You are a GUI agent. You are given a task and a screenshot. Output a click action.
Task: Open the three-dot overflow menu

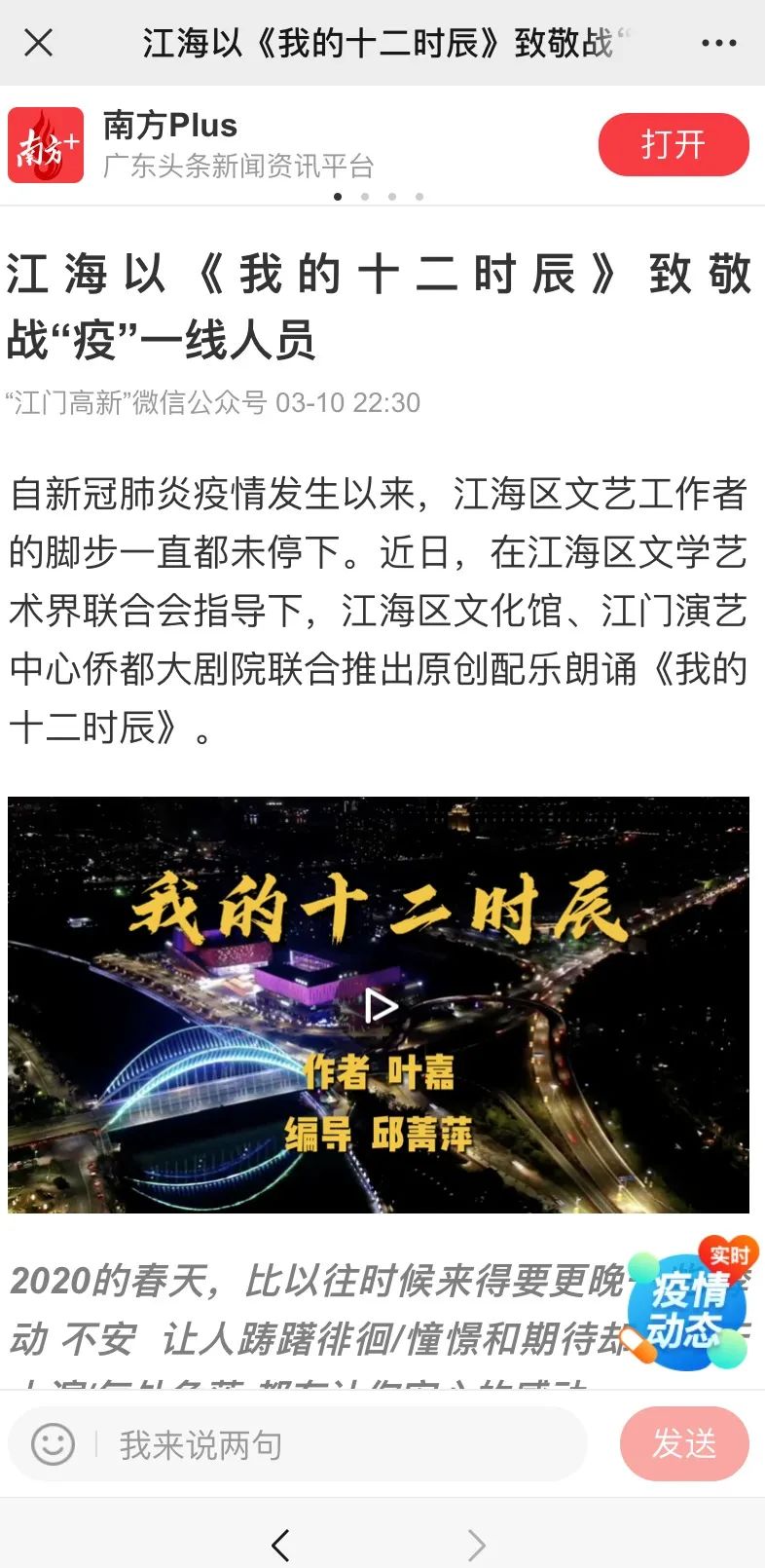(718, 43)
